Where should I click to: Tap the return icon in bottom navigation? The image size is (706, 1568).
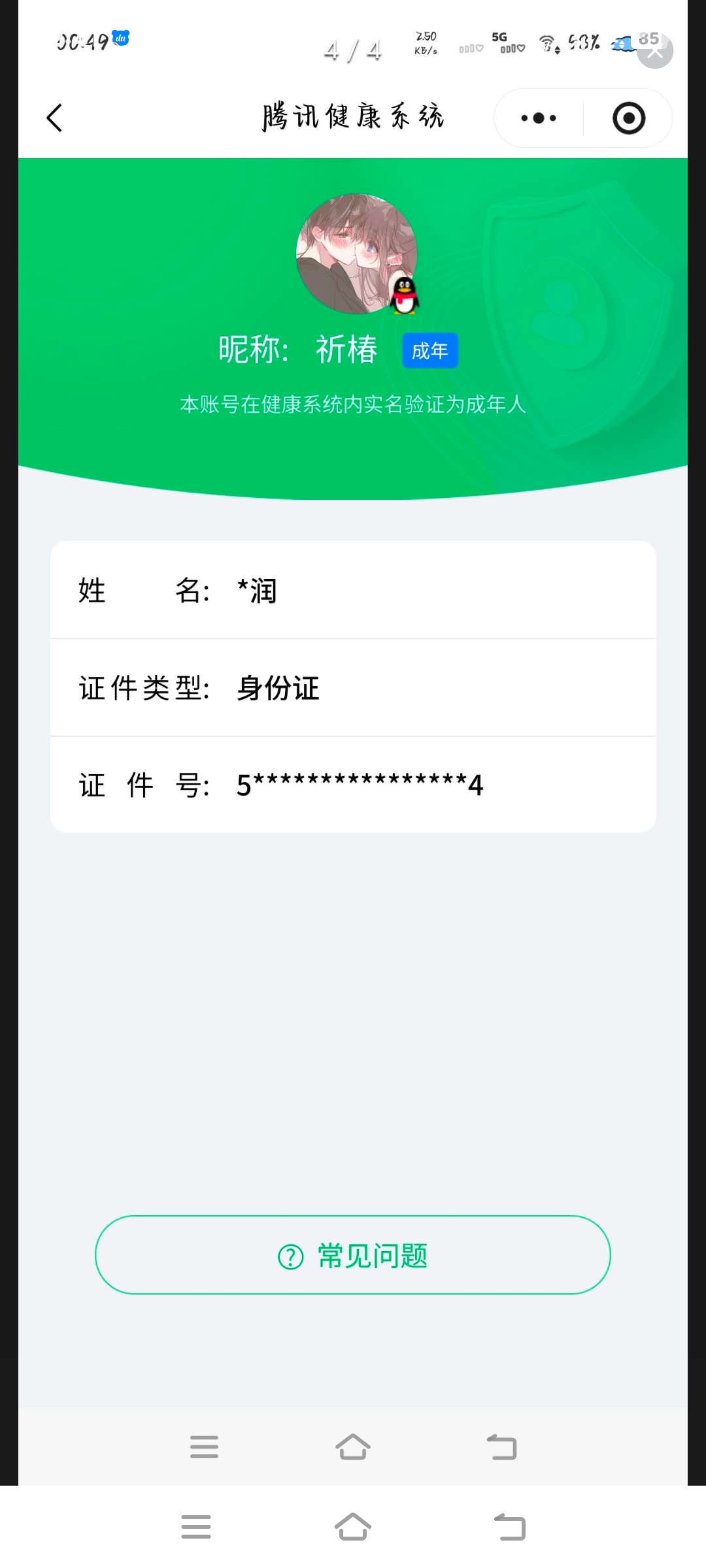(x=502, y=1448)
